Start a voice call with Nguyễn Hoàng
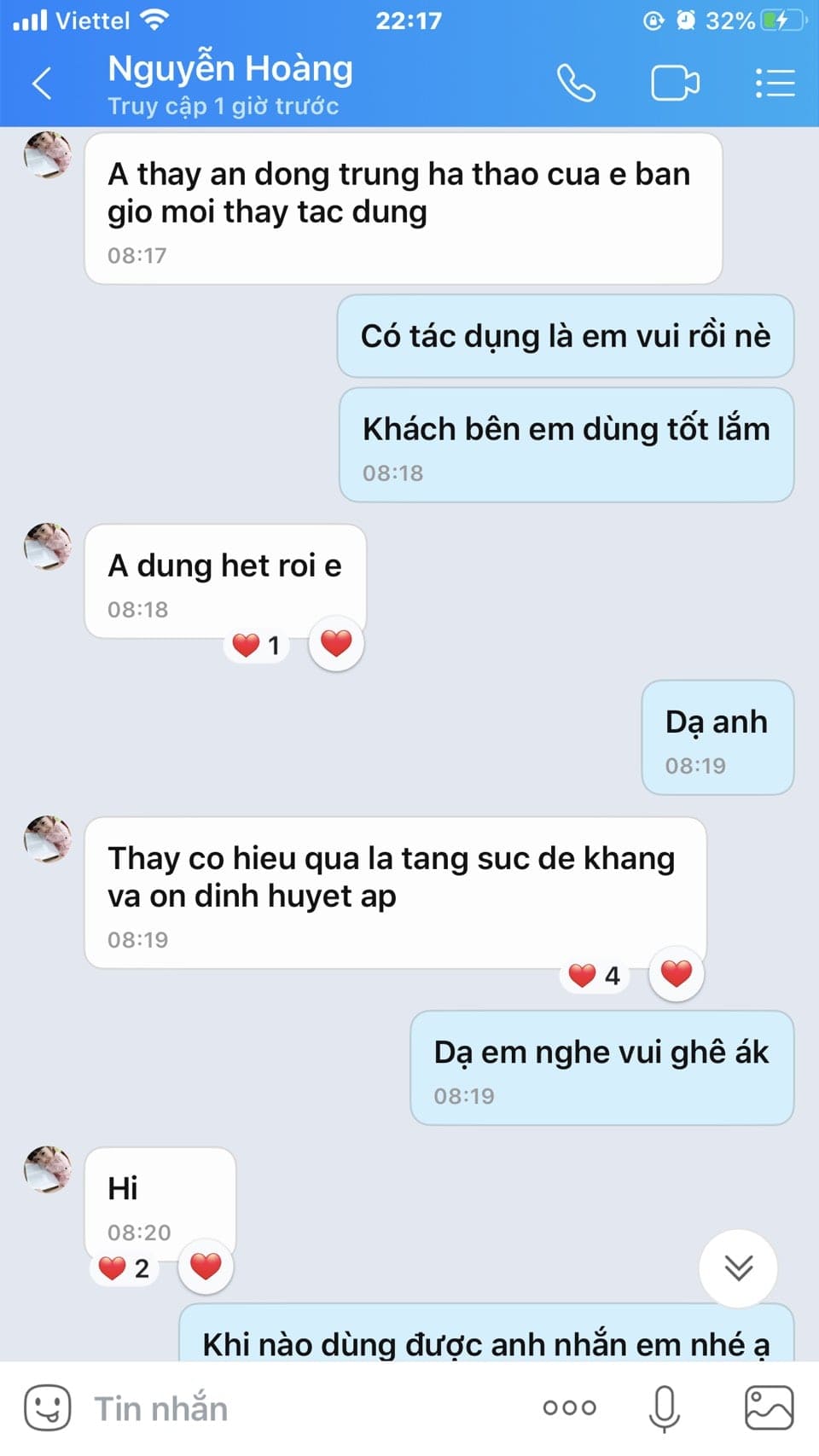819x1456 pixels. click(x=576, y=84)
